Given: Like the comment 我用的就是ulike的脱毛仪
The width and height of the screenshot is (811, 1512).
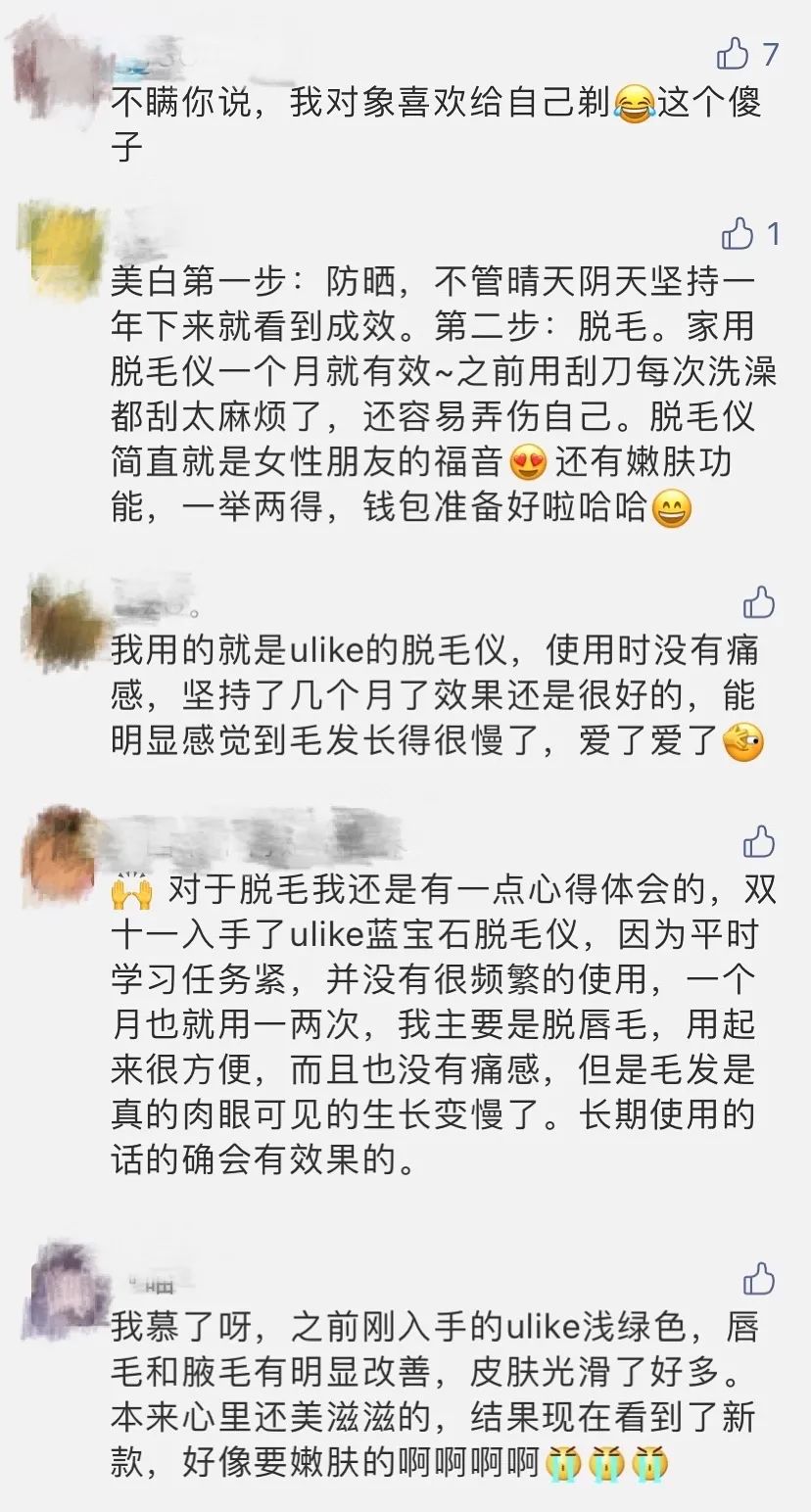Looking at the screenshot, I should 759,602.
